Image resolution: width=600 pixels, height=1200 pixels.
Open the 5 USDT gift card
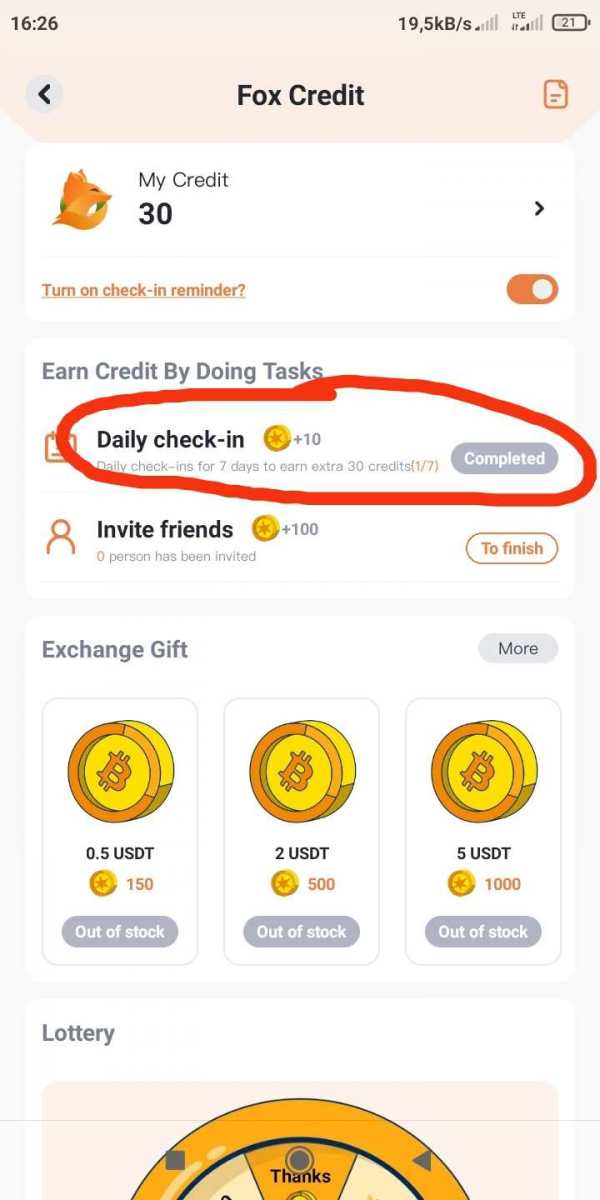point(483,830)
